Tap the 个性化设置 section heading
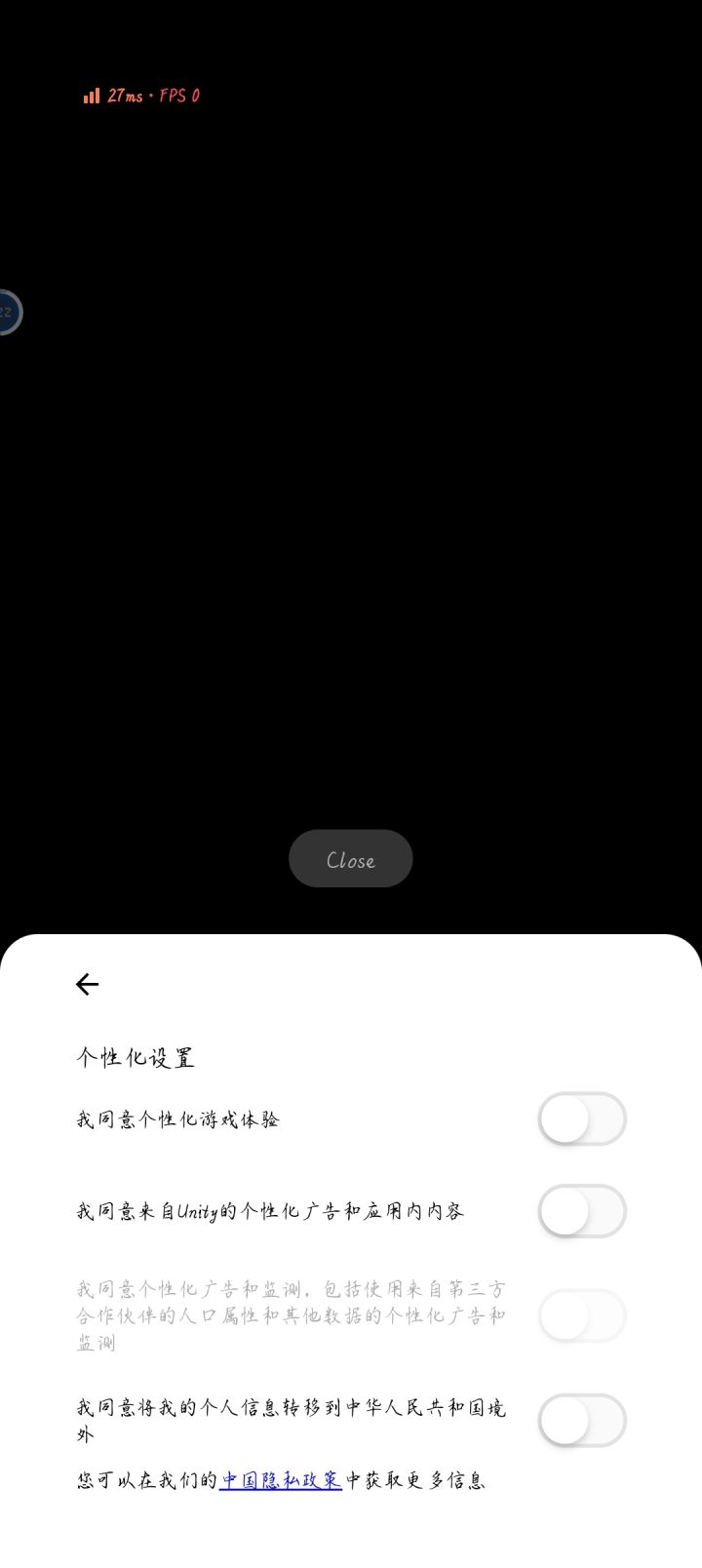The height and width of the screenshot is (1568, 702). tap(136, 1056)
